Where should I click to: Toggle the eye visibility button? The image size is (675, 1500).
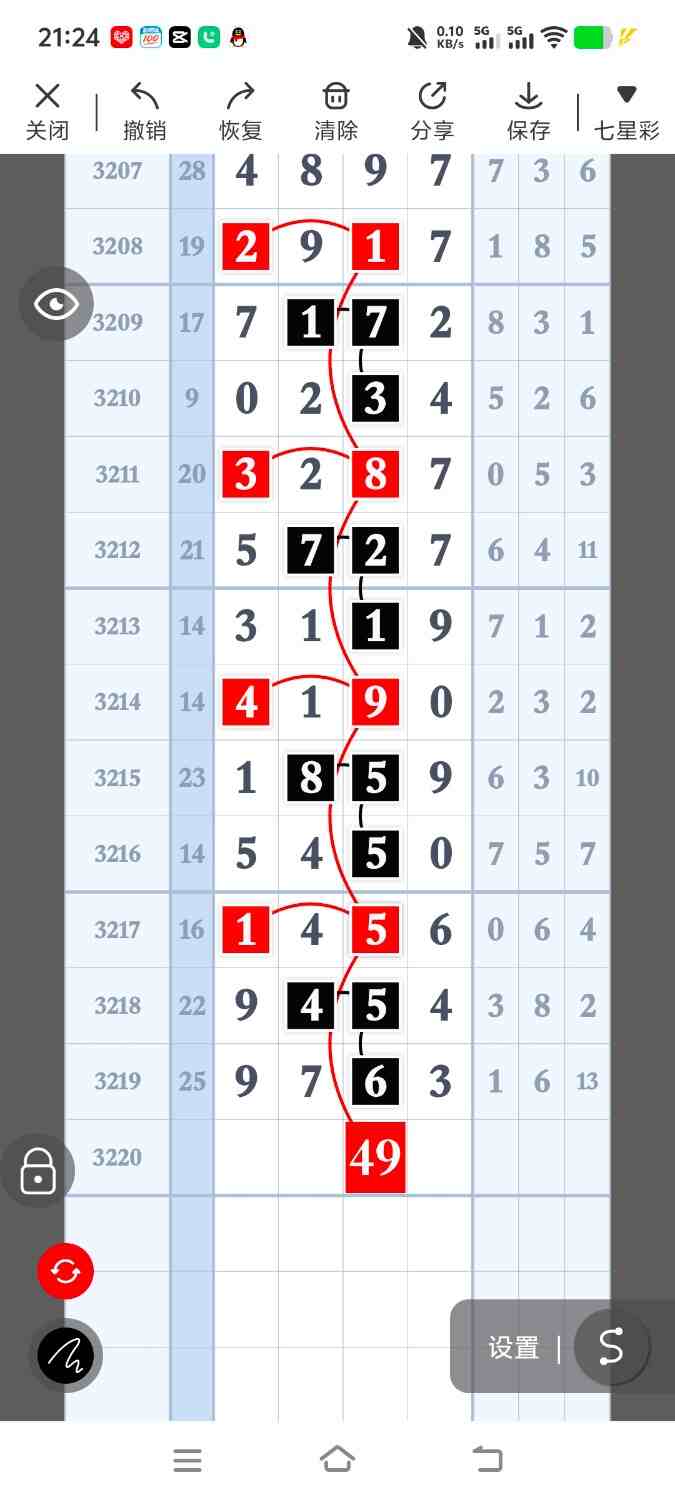(x=56, y=304)
